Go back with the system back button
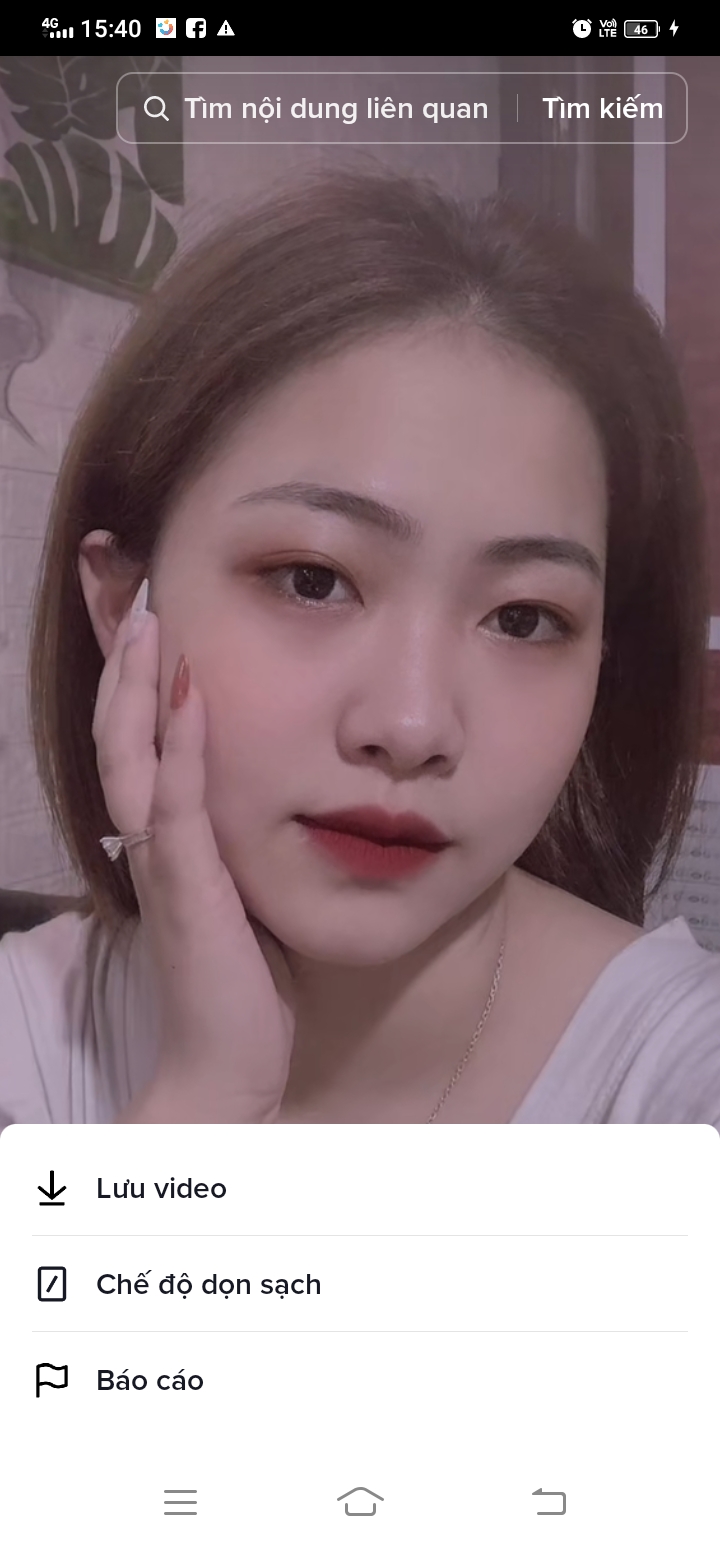 [548, 1501]
